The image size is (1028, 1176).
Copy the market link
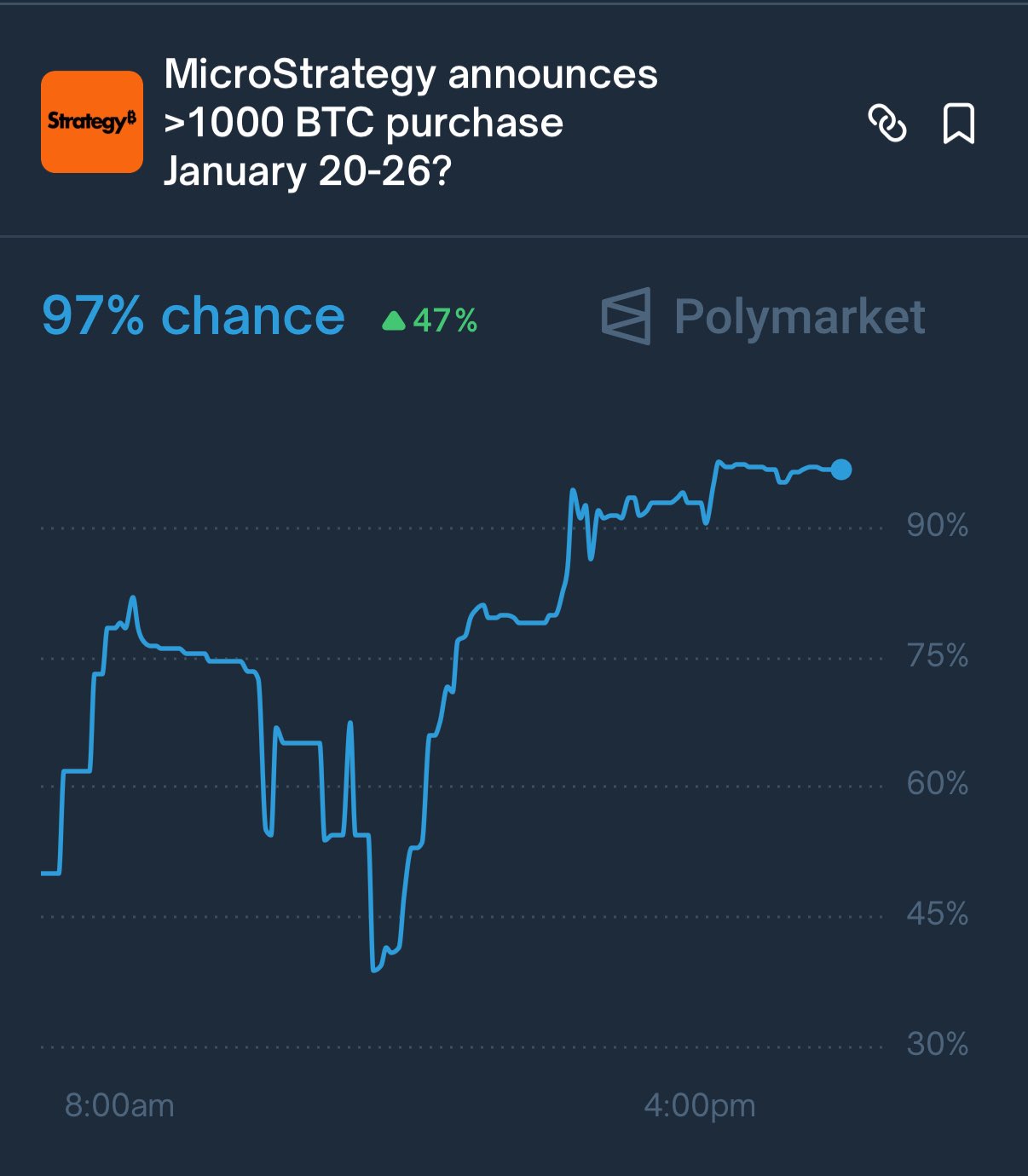point(887,124)
